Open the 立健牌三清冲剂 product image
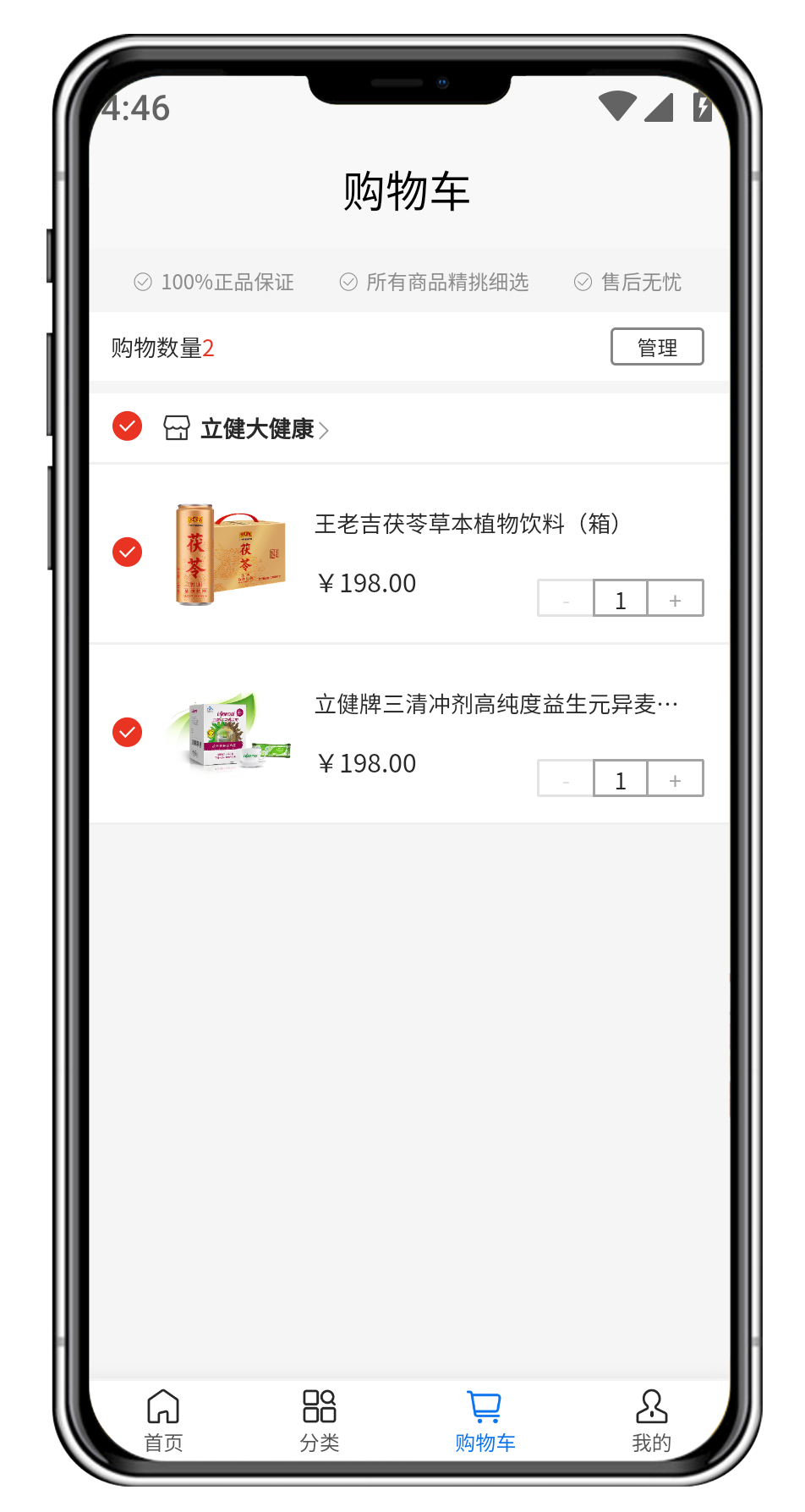 tap(230, 733)
